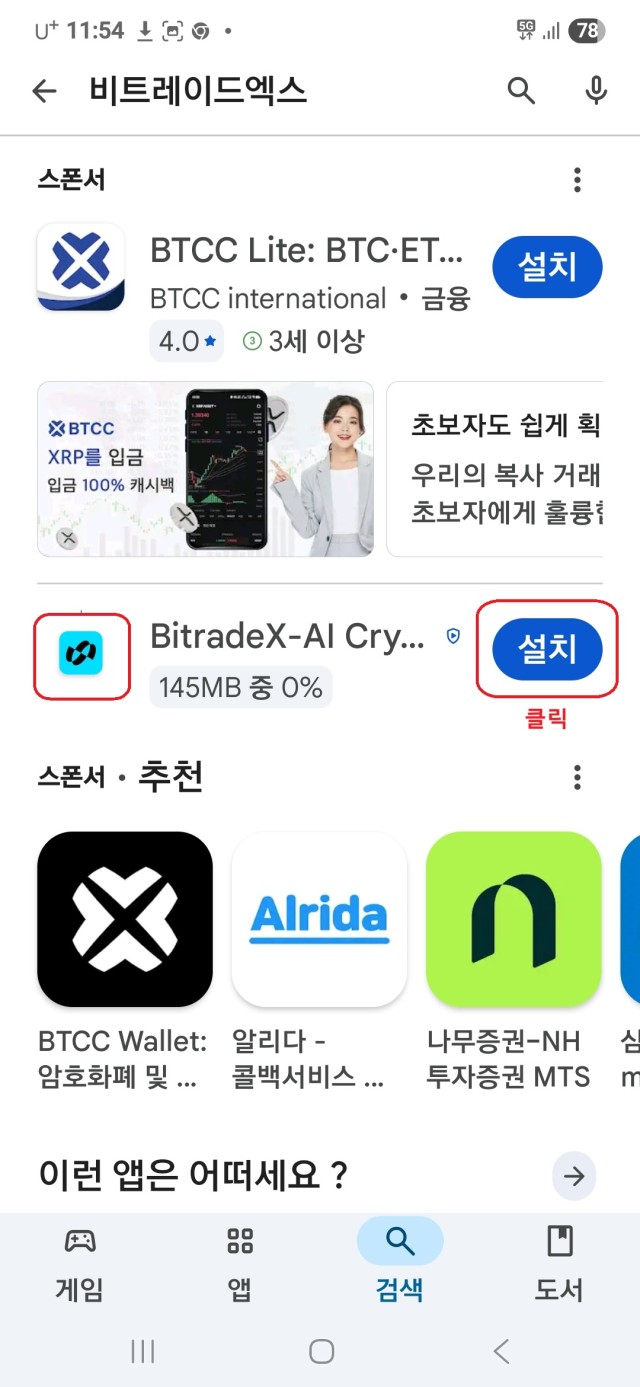The image size is (640, 1387).
Task: Select the 검색 tab
Action: pos(399,1263)
